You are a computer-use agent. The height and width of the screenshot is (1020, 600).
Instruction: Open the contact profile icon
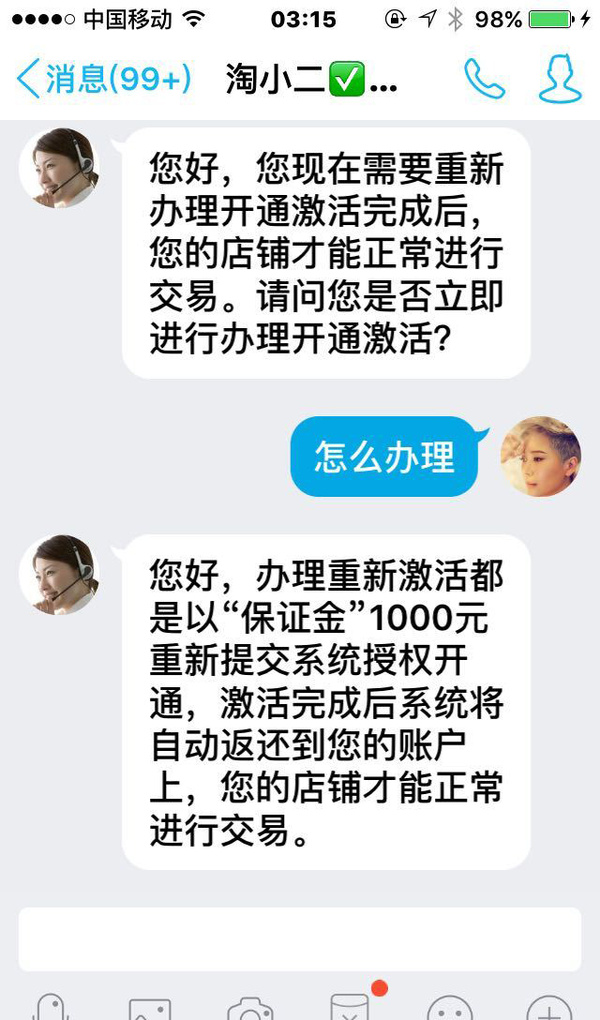[559, 79]
